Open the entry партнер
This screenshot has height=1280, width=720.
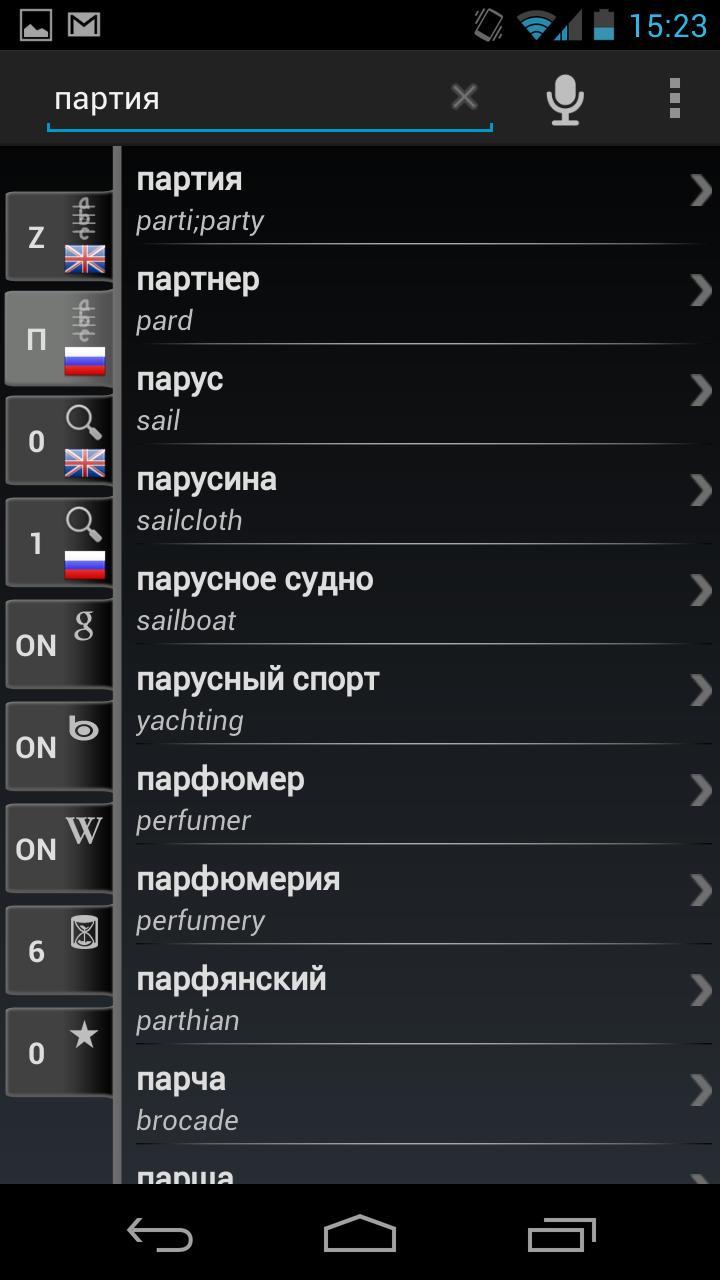point(420,298)
